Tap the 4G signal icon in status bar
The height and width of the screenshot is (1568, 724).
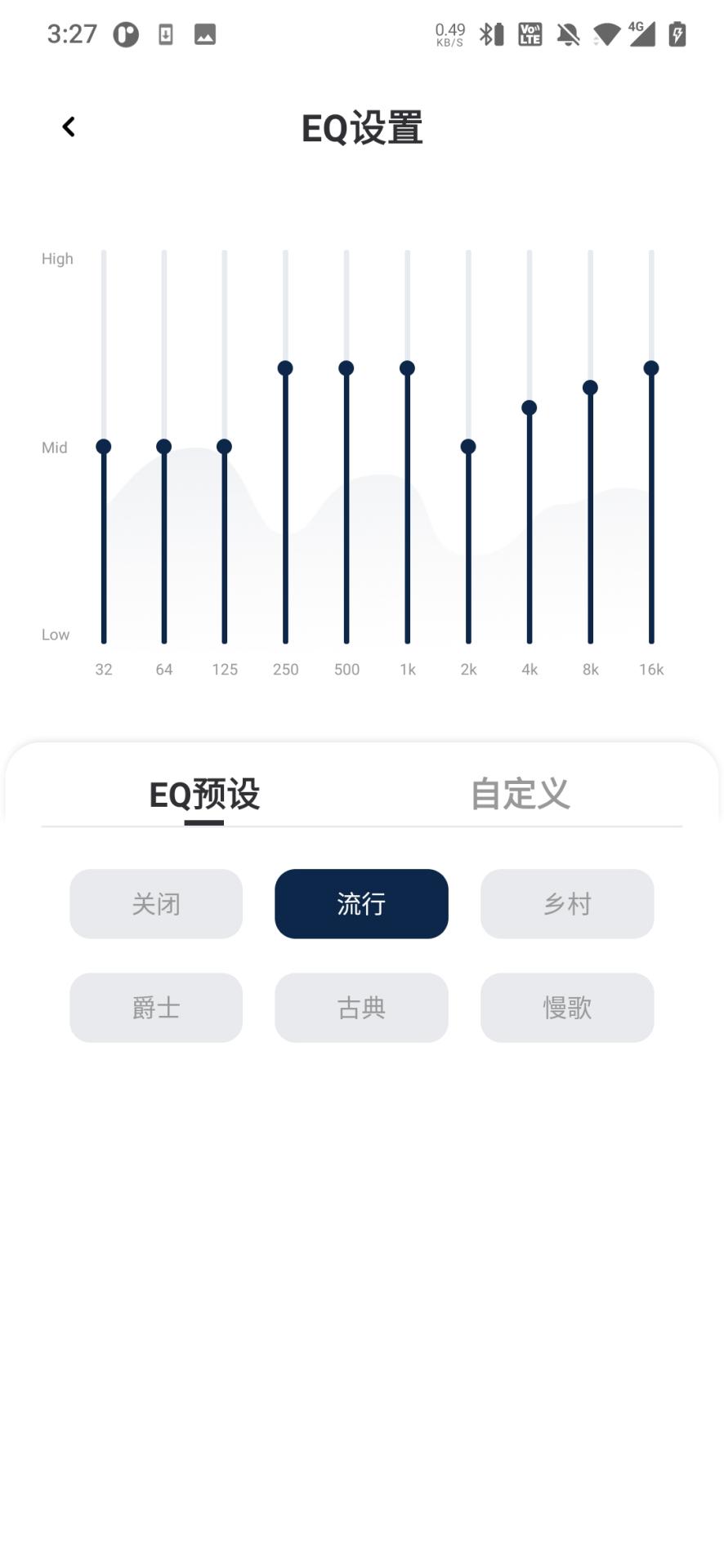[642, 34]
